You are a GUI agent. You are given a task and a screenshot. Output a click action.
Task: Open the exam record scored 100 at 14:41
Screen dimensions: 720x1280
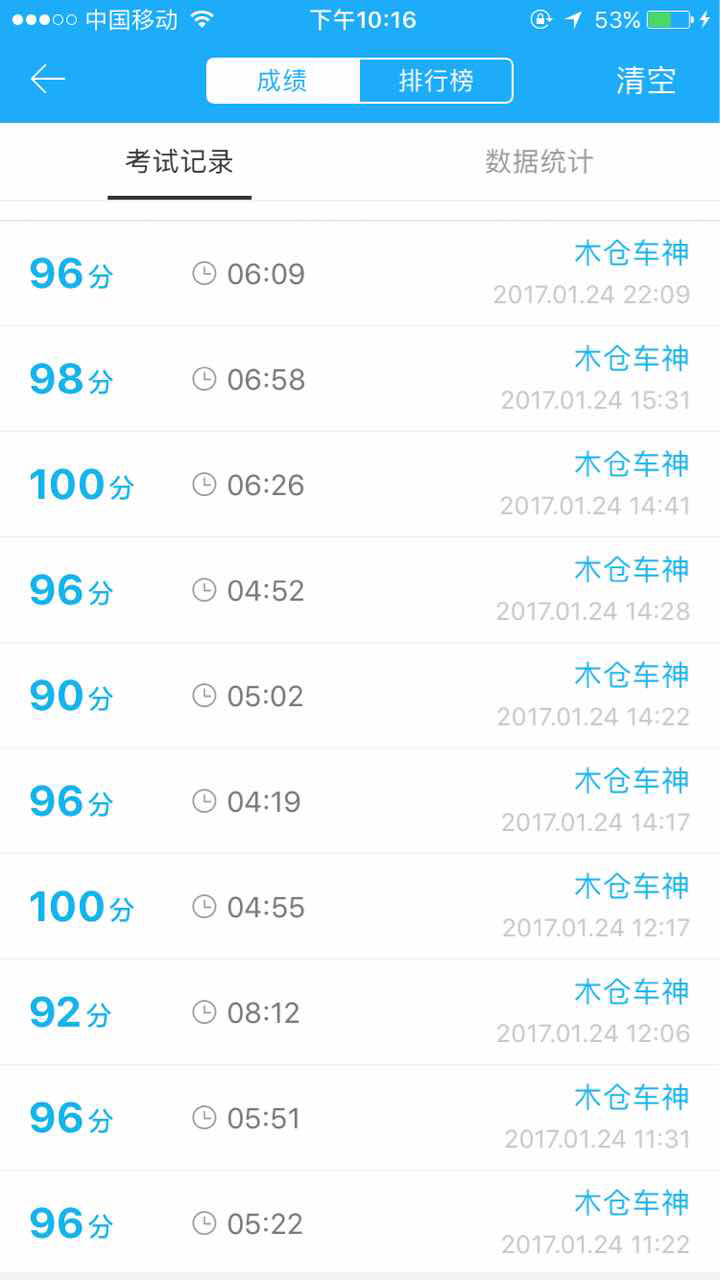tap(360, 484)
